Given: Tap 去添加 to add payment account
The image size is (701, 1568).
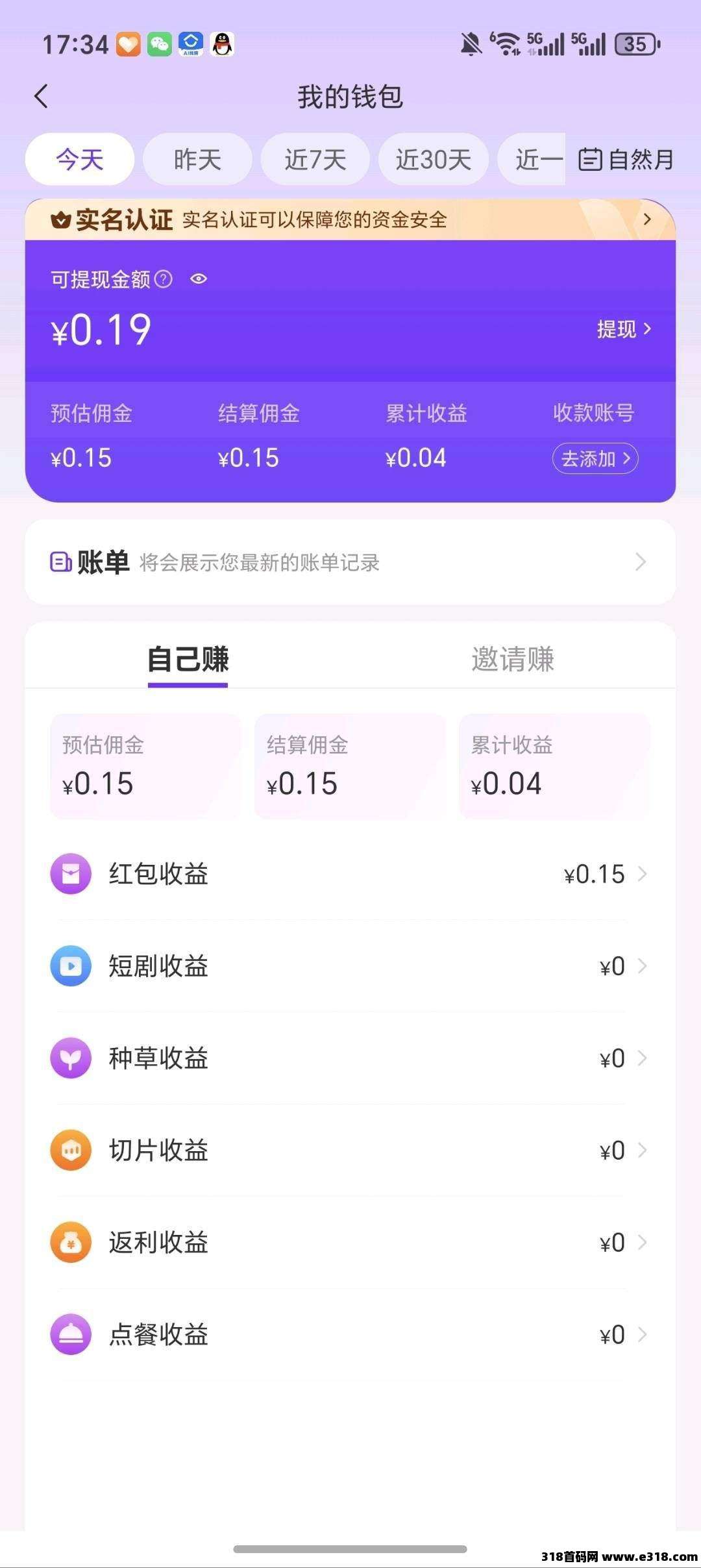Looking at the screenshot, I should click(x=595, y=459).
